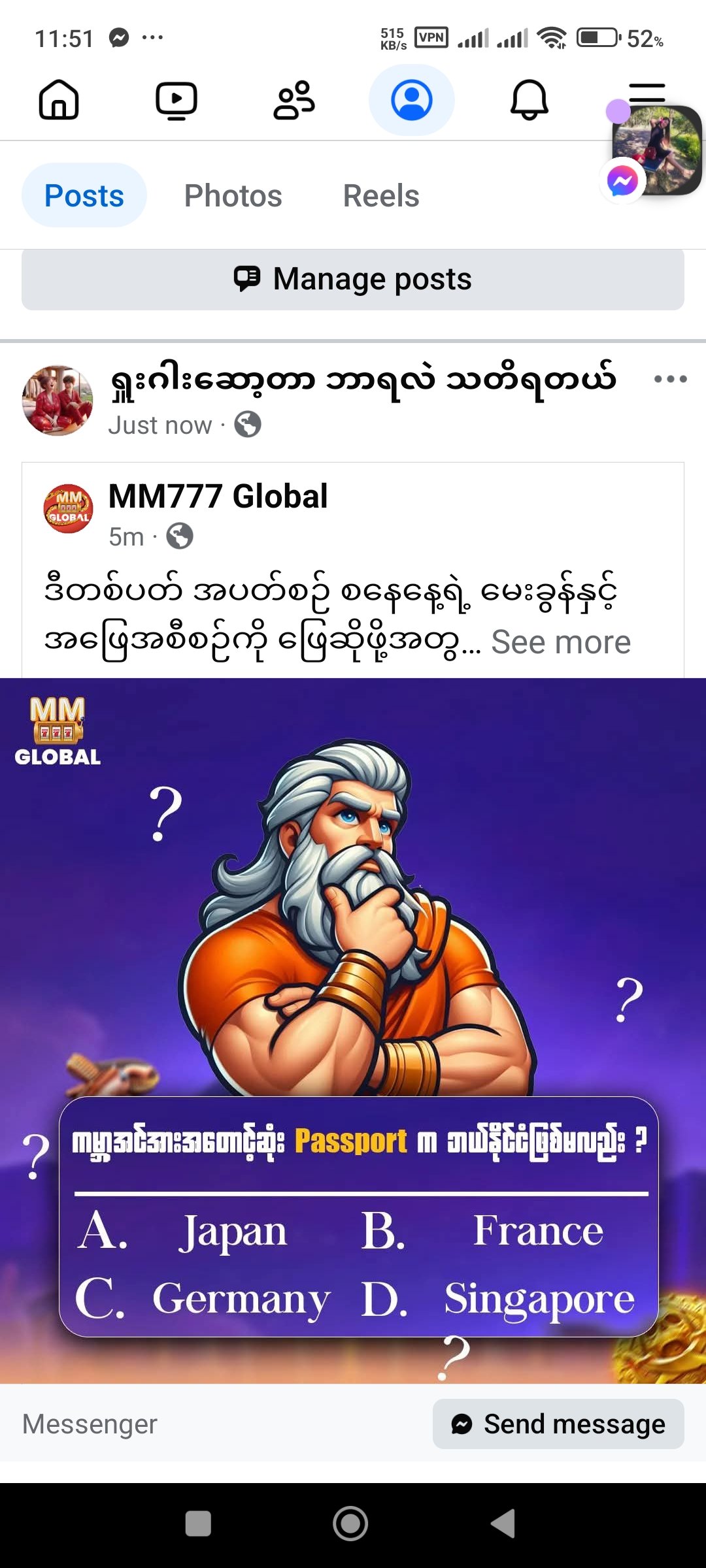
Task: Expand the post text with See more
Action: 561,642
